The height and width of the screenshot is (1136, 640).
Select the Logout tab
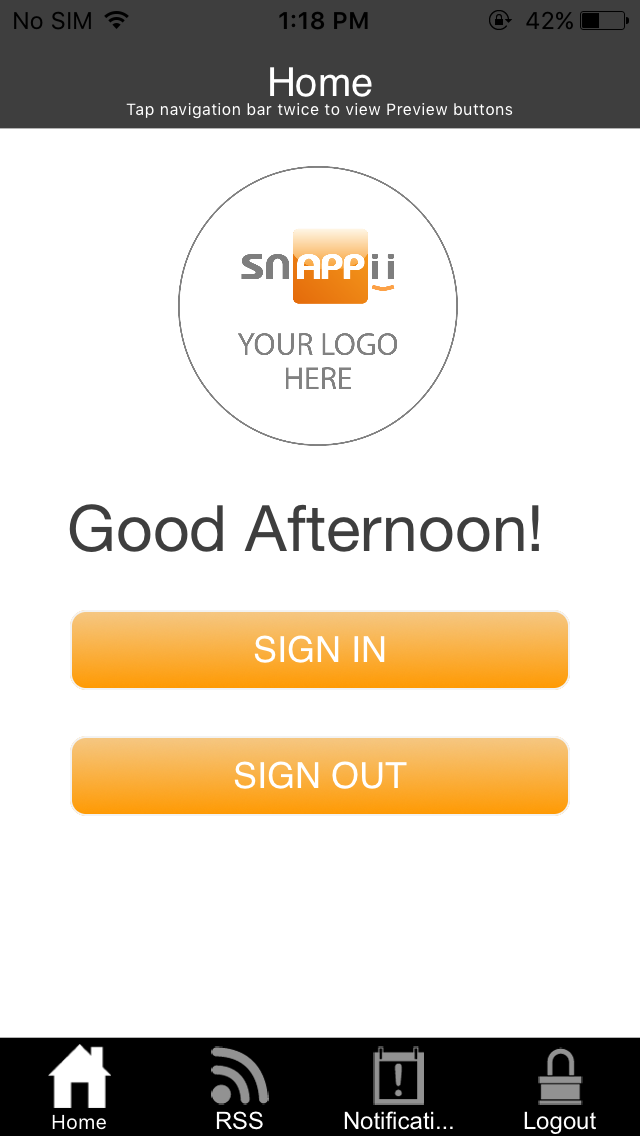pos(560,1088)
